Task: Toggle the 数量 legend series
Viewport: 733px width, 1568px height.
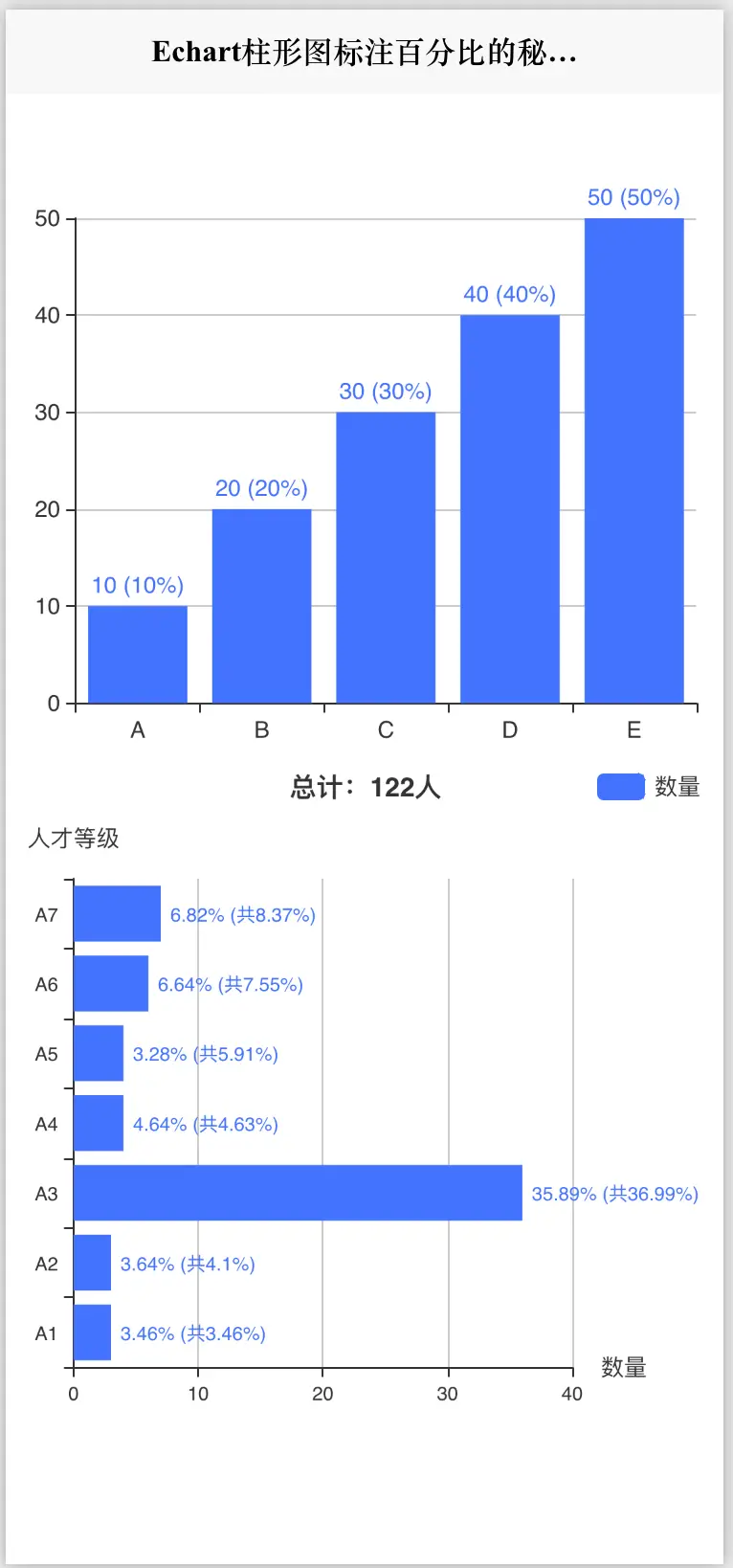Action: click(649, 787)
